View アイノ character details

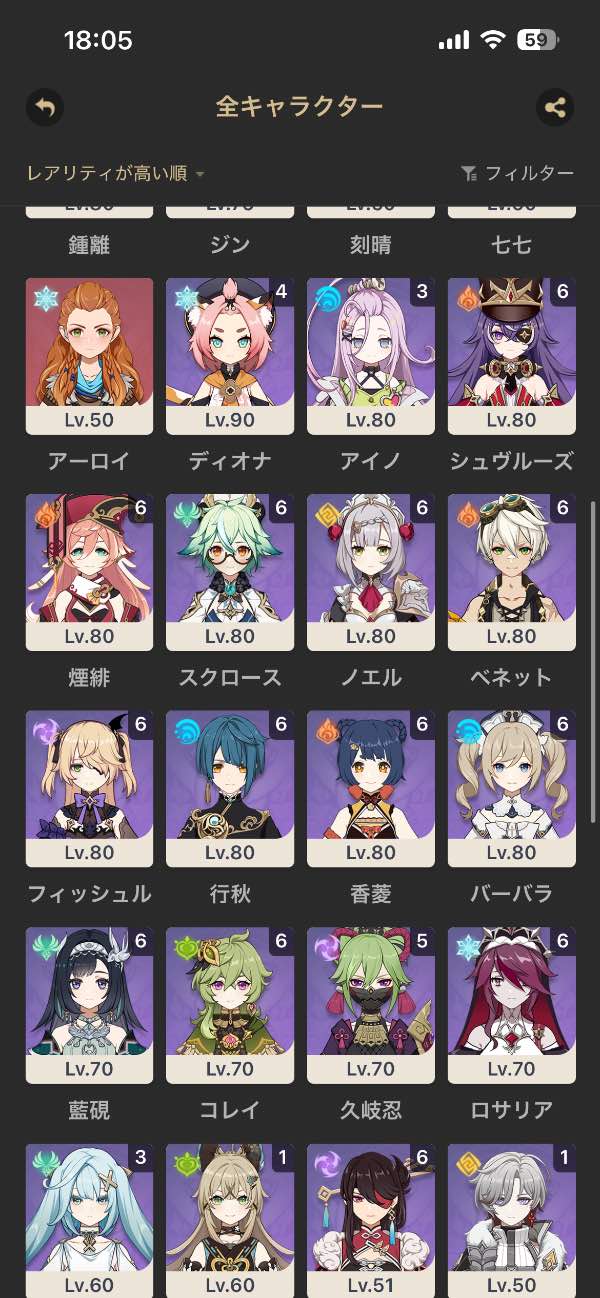371,355
